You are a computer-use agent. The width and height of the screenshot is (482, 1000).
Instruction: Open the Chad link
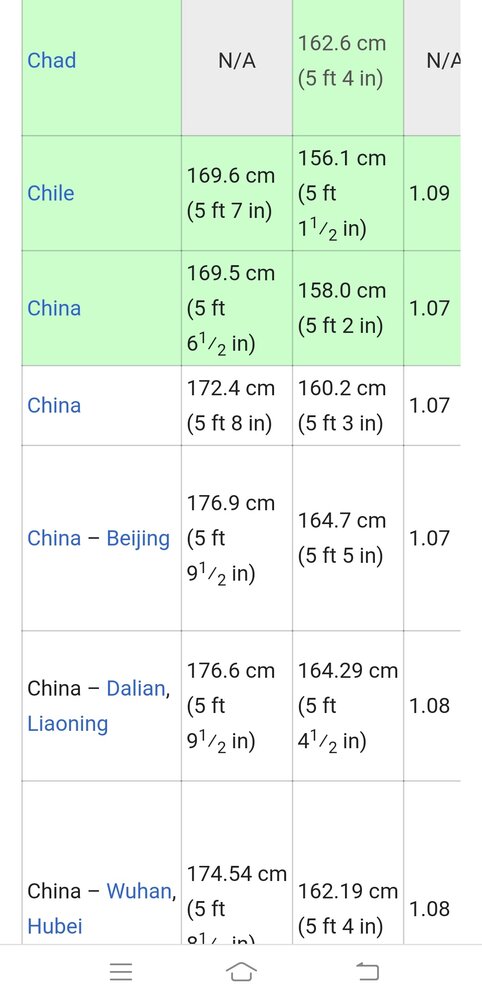(52, 61)
